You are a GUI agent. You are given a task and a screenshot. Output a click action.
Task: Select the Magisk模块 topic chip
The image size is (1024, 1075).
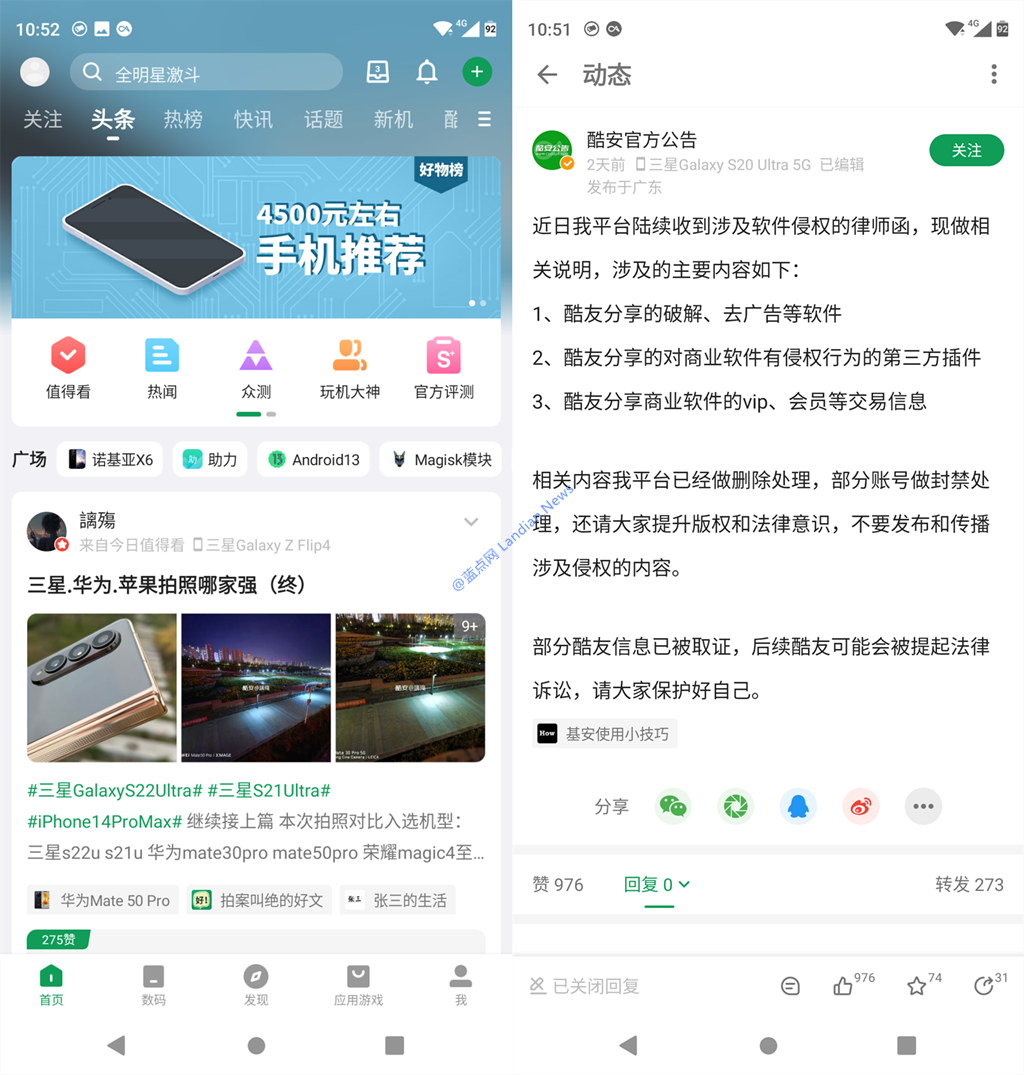pyautogui.click(x=441, y=460)
